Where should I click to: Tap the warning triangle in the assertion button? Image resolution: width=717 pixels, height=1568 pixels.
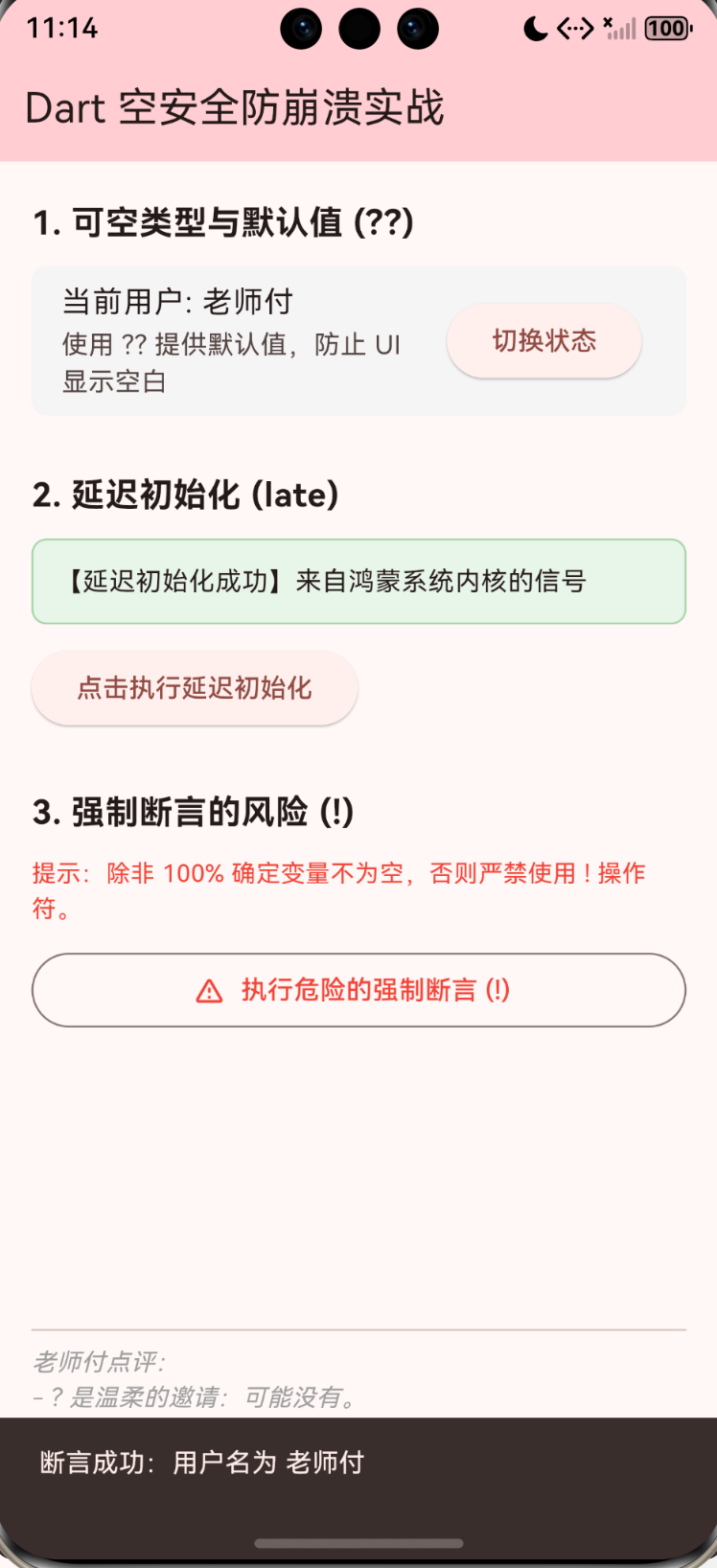[209, 989]
